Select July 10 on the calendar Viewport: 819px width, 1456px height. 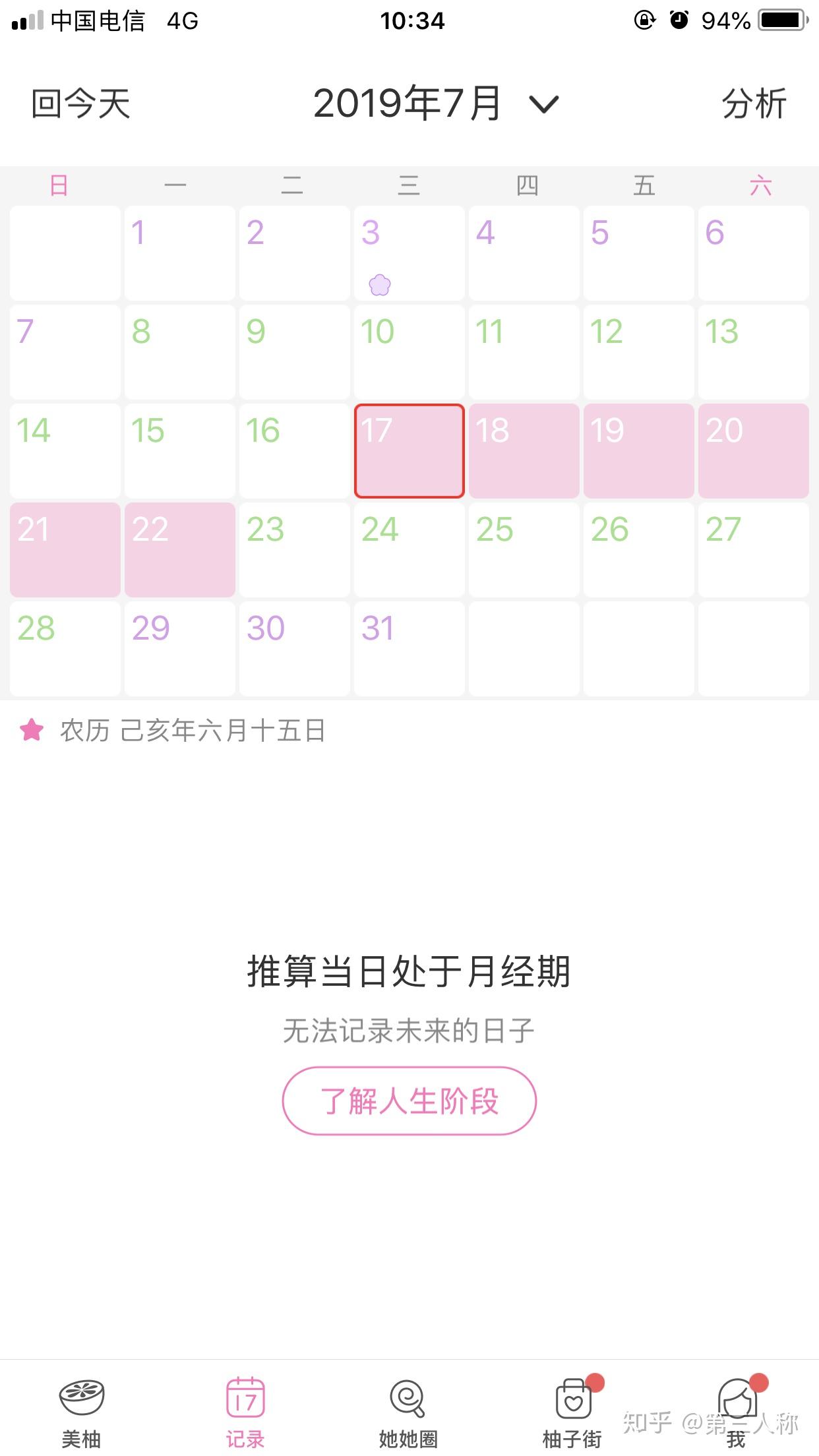[409, 352]
